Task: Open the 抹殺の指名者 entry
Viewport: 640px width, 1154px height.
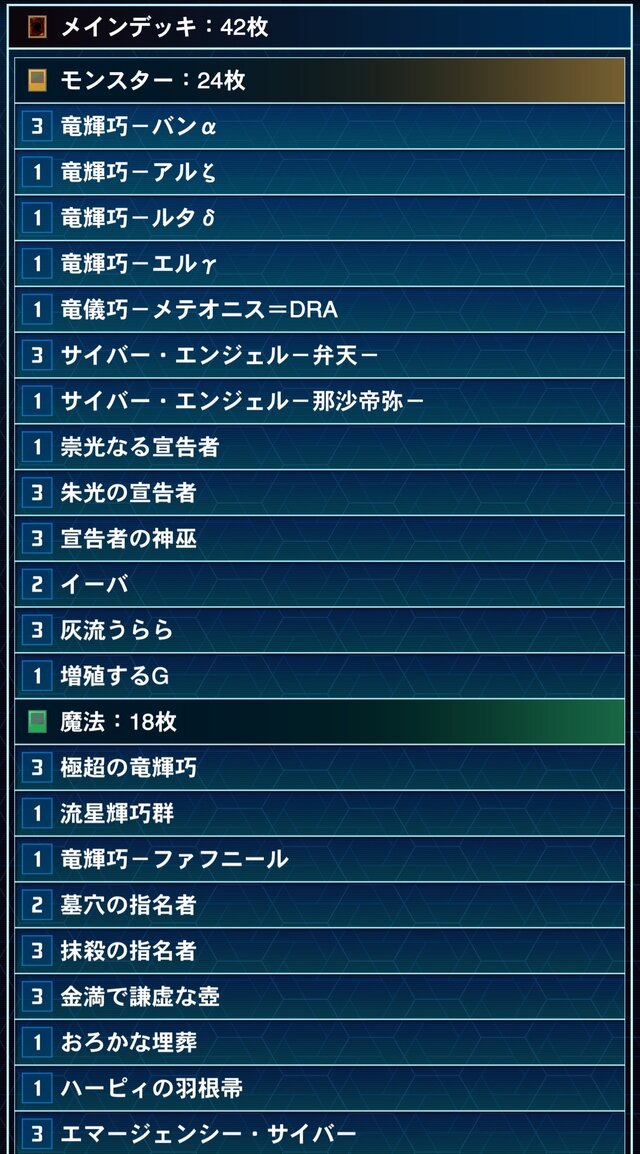Action: (x=319, y=950)
